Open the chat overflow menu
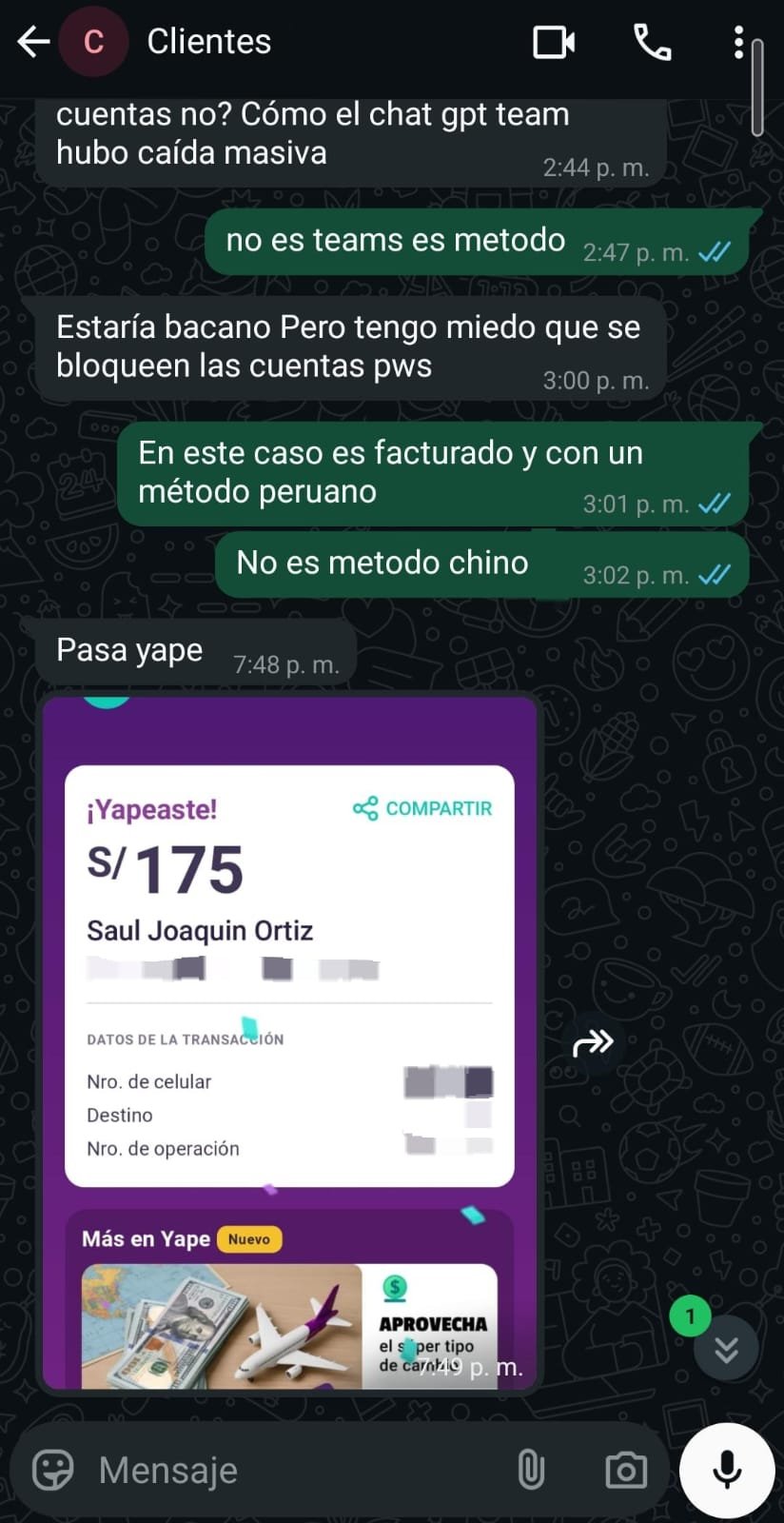The image size is (784, 1523). tap(738, 42)
